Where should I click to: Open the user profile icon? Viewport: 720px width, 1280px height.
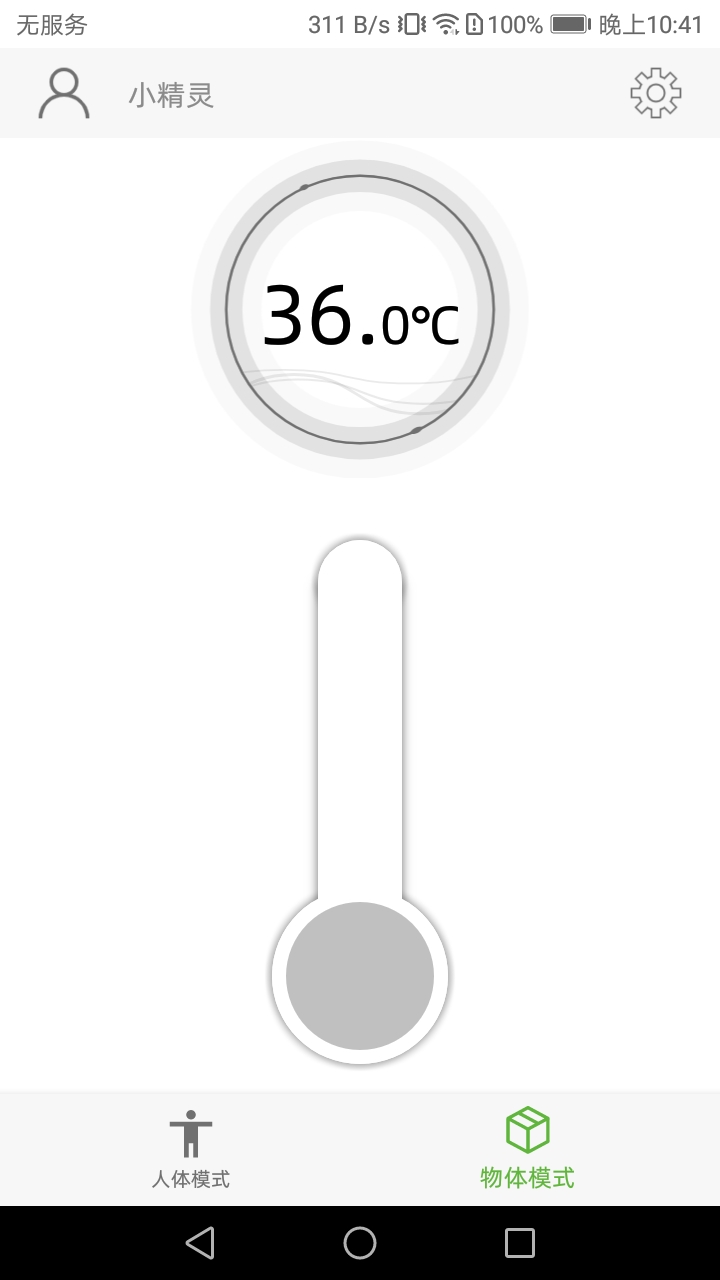(64, 94)
